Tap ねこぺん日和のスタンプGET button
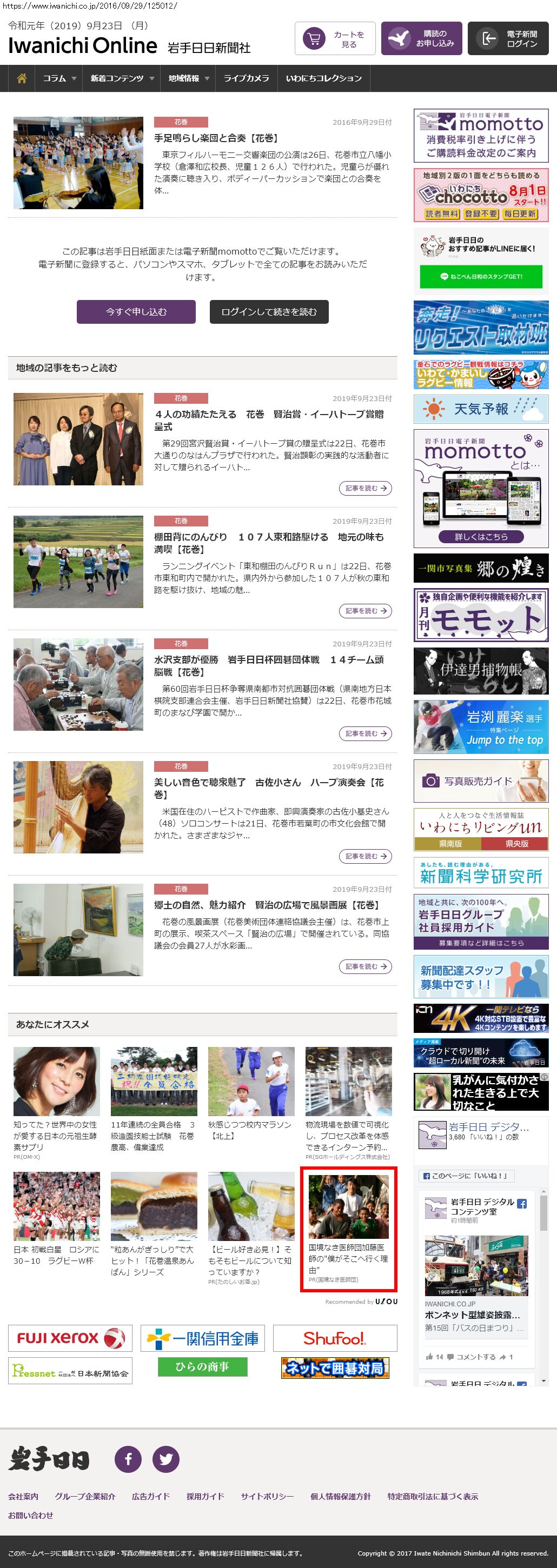 coord(480,276)
